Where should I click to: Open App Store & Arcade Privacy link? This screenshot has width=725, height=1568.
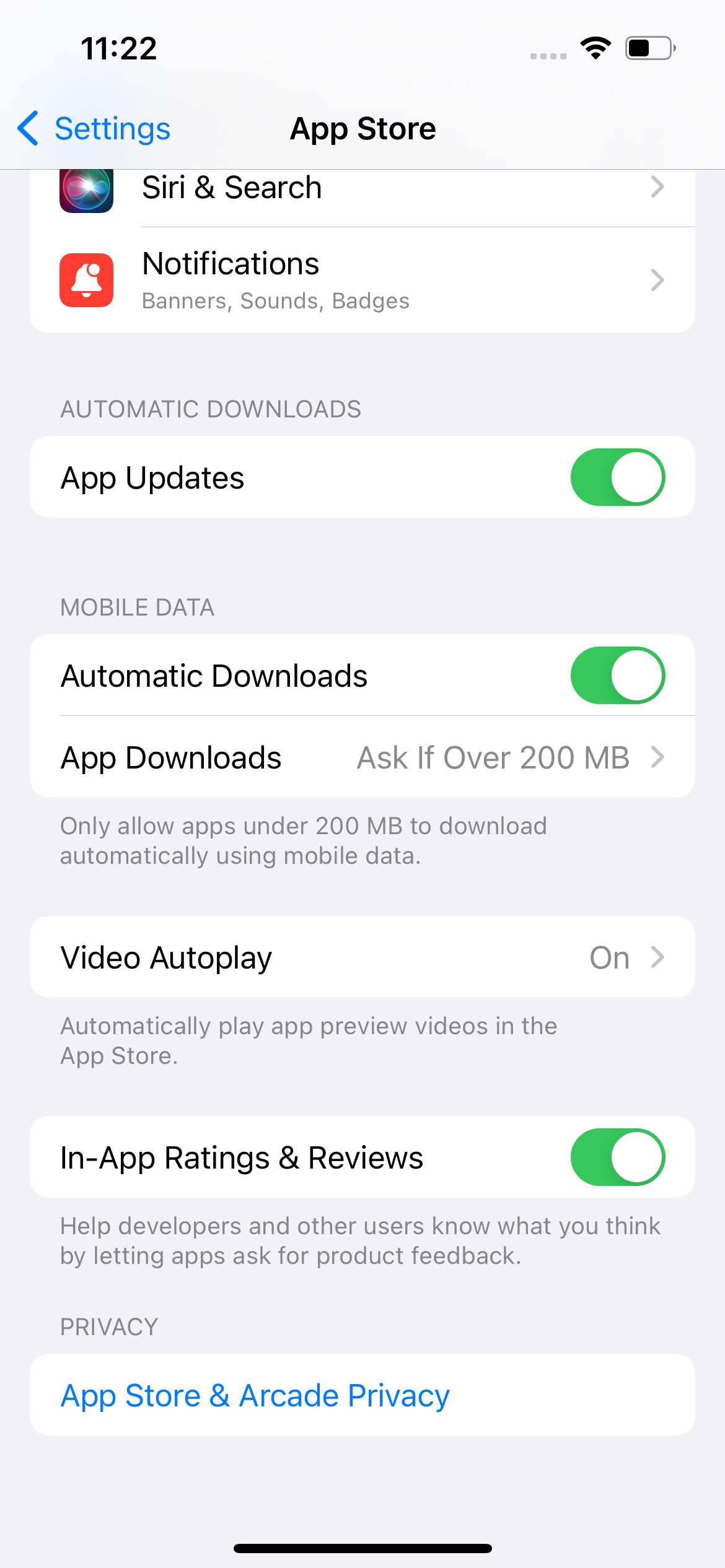255,1396
